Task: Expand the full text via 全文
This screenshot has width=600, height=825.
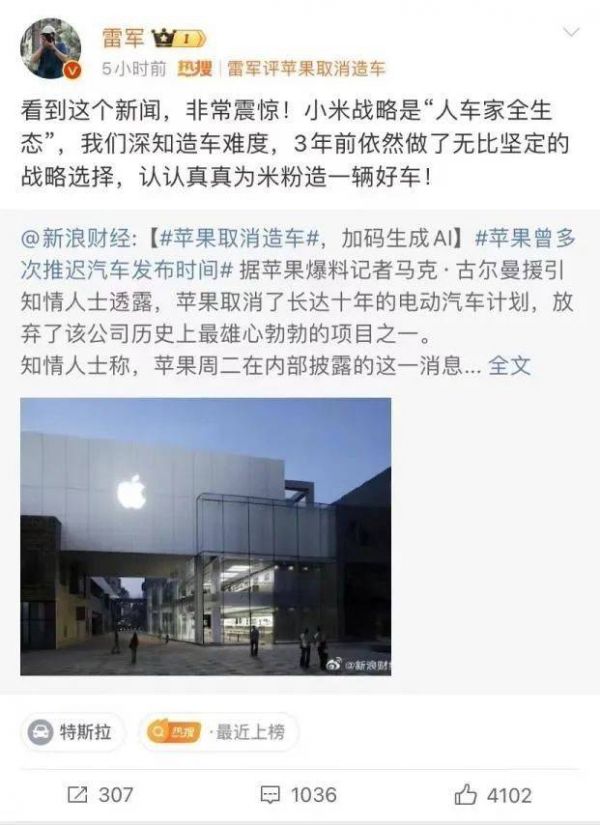Action: 510,364
